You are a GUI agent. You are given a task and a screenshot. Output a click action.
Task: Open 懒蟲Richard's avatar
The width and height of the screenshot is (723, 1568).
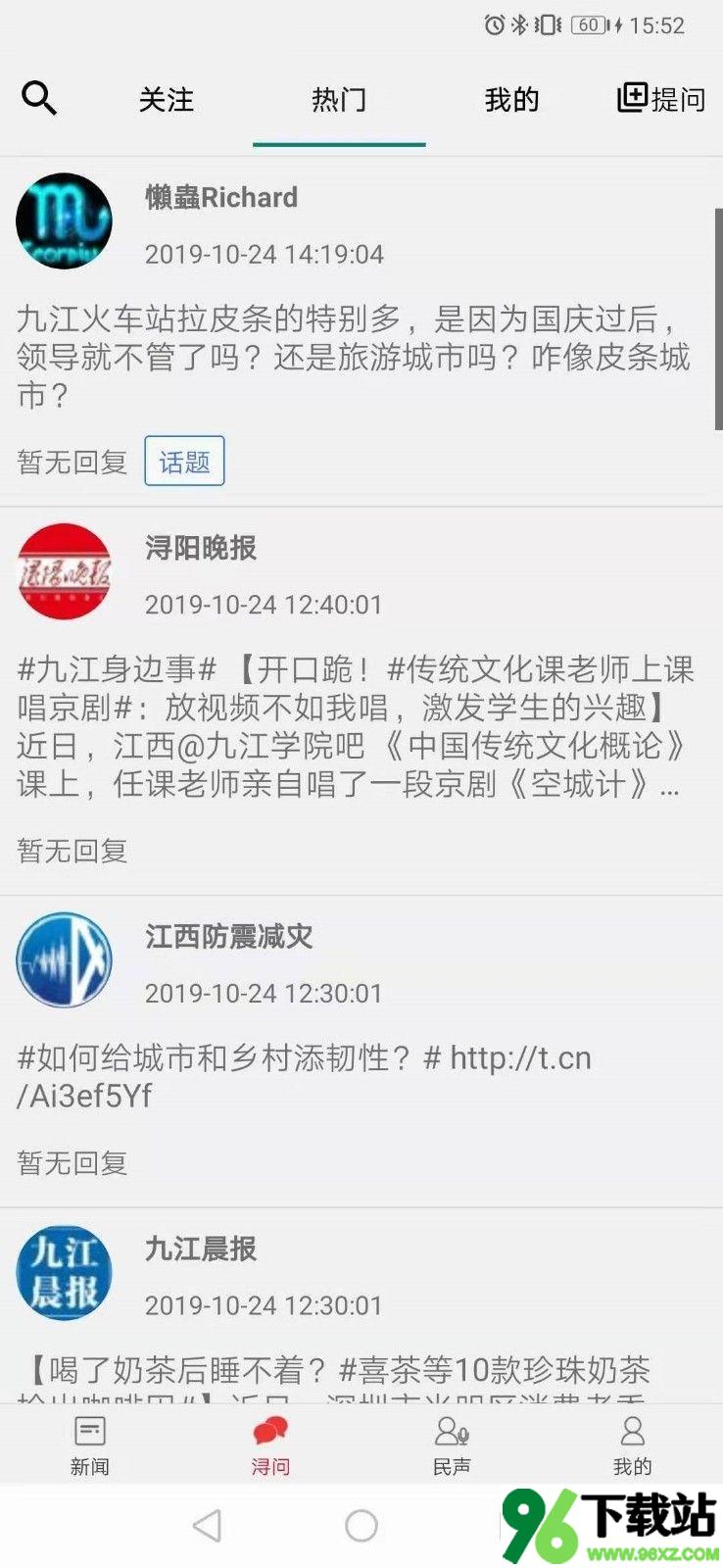65,221
